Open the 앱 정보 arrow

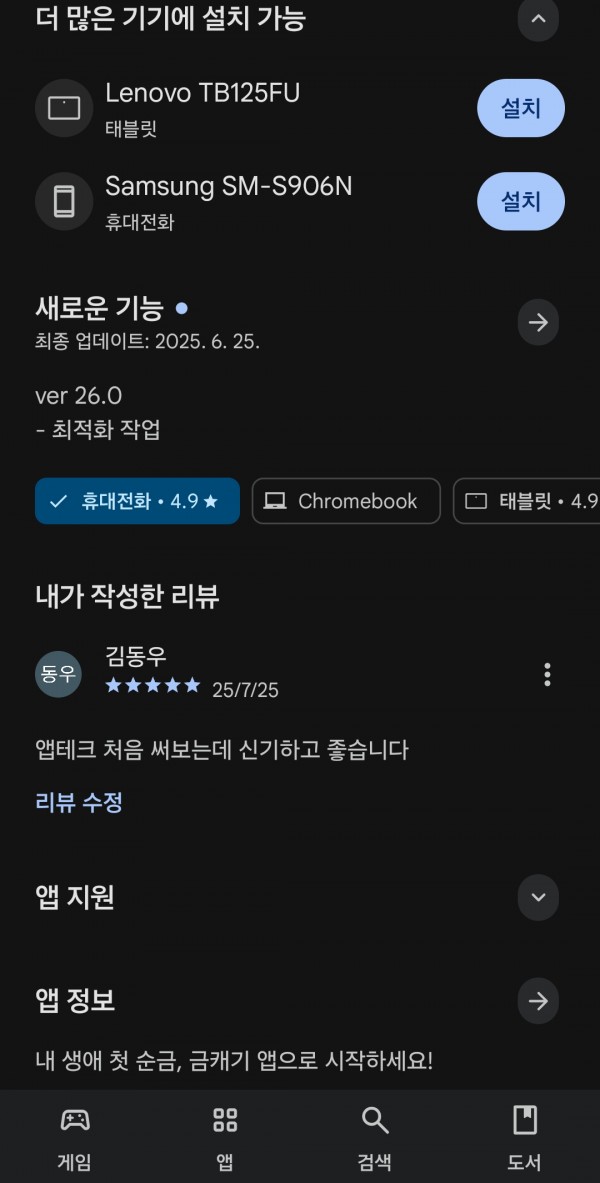coord(538,1001)
